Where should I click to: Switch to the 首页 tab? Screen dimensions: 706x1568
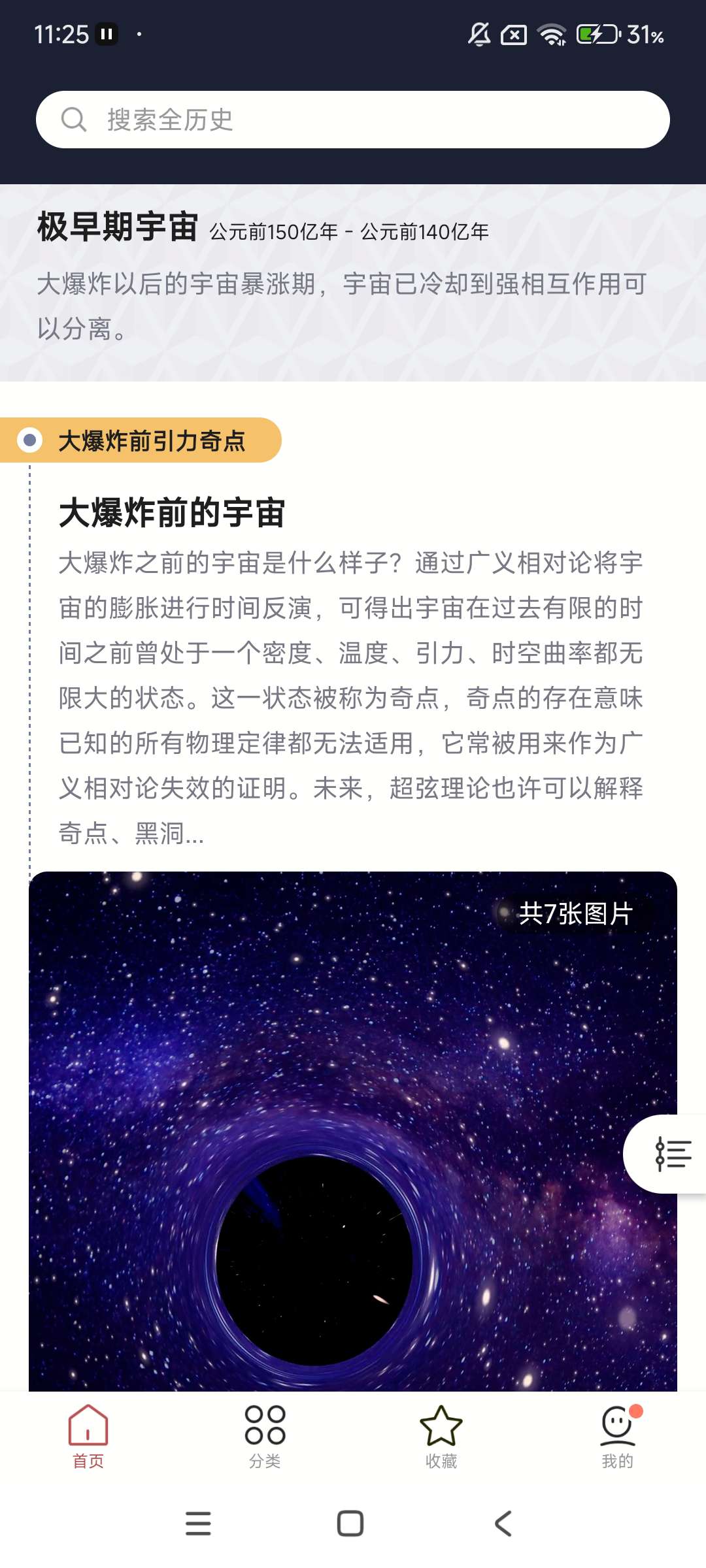point(88,1436)
